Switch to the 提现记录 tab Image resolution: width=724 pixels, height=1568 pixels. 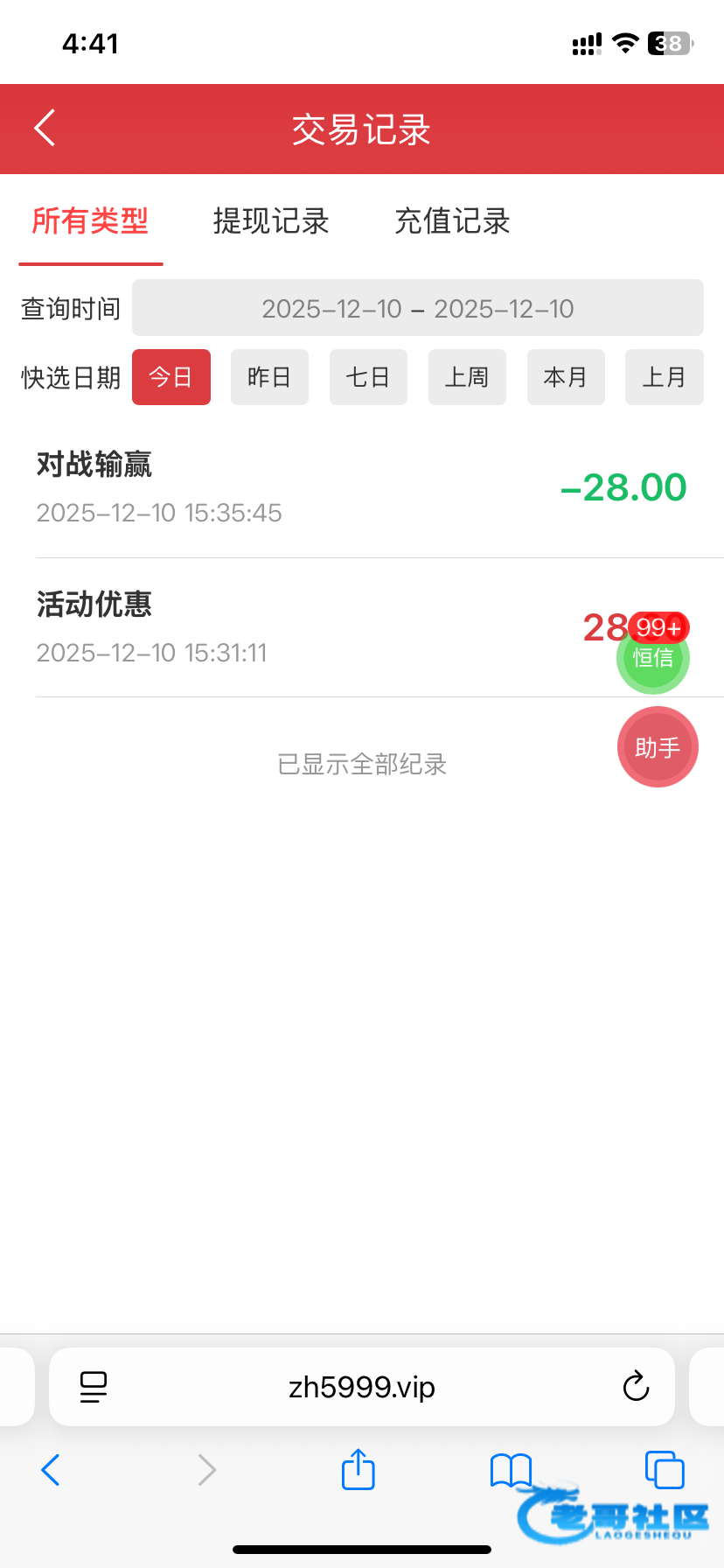tap(271, 221)
